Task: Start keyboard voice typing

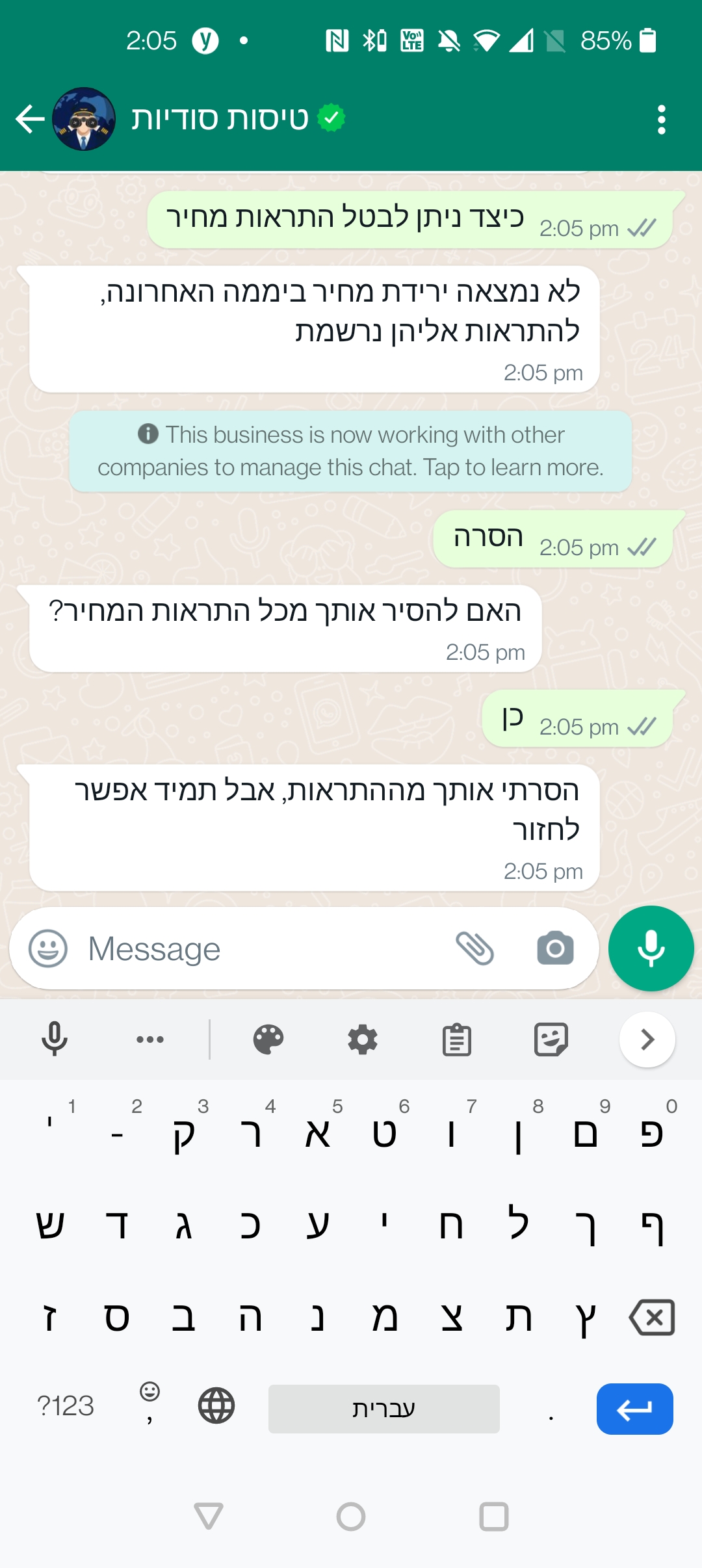Action: [x=55, y=1039]
